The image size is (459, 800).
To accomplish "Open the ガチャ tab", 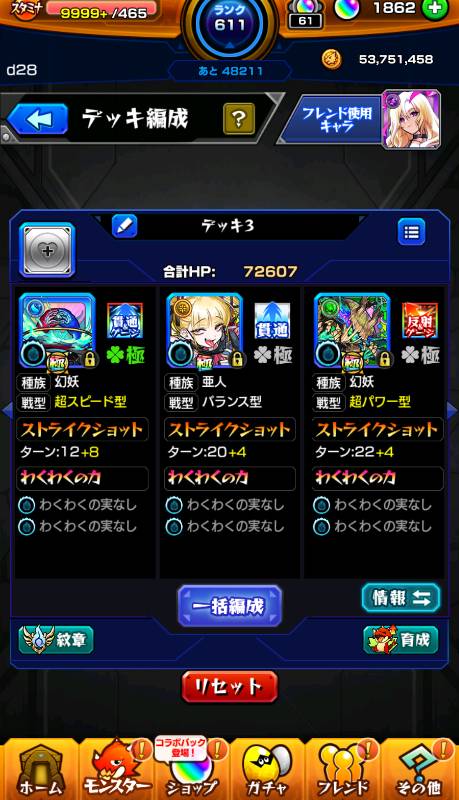I will pyautogui.click(x=267, y=769).
